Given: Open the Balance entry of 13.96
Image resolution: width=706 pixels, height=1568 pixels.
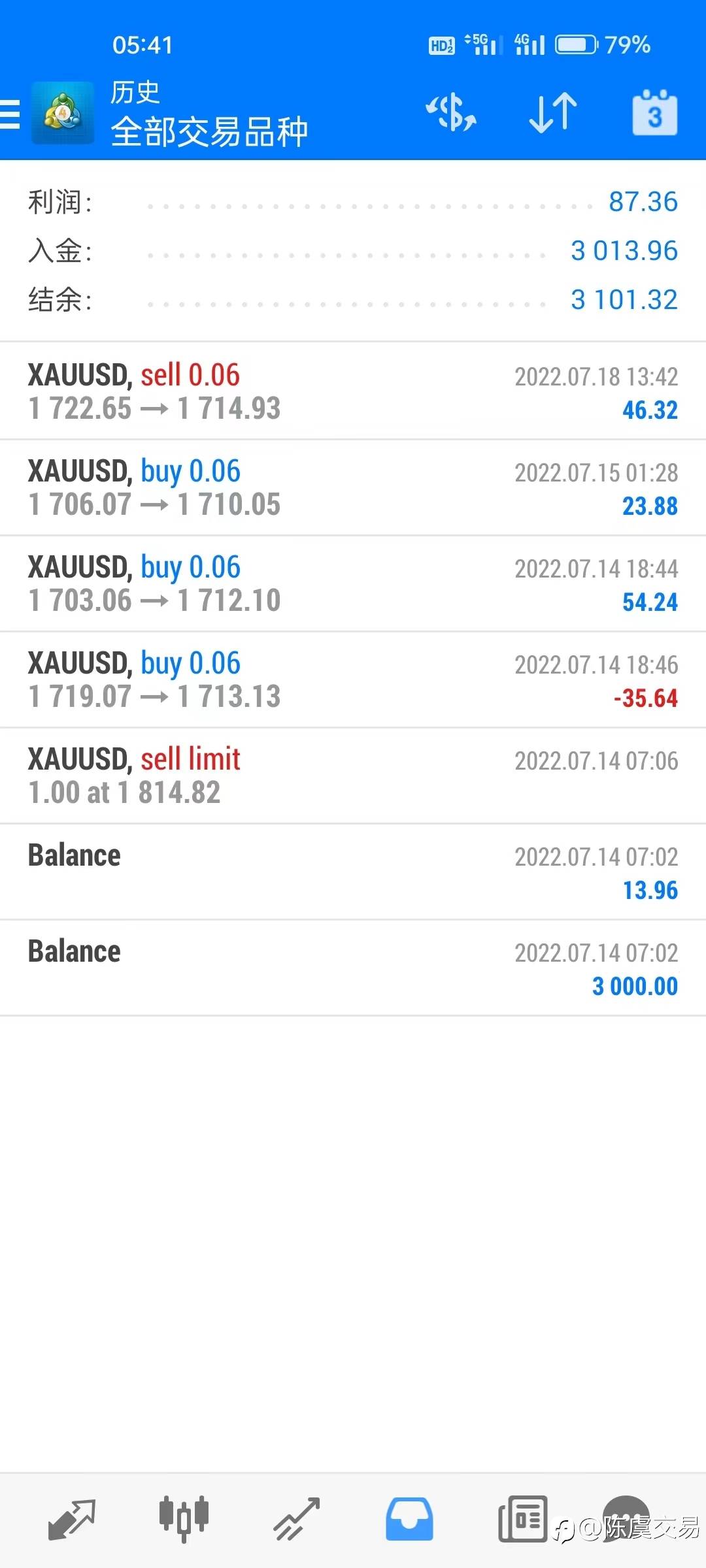Looking at the screenshot, I should 353,872.
